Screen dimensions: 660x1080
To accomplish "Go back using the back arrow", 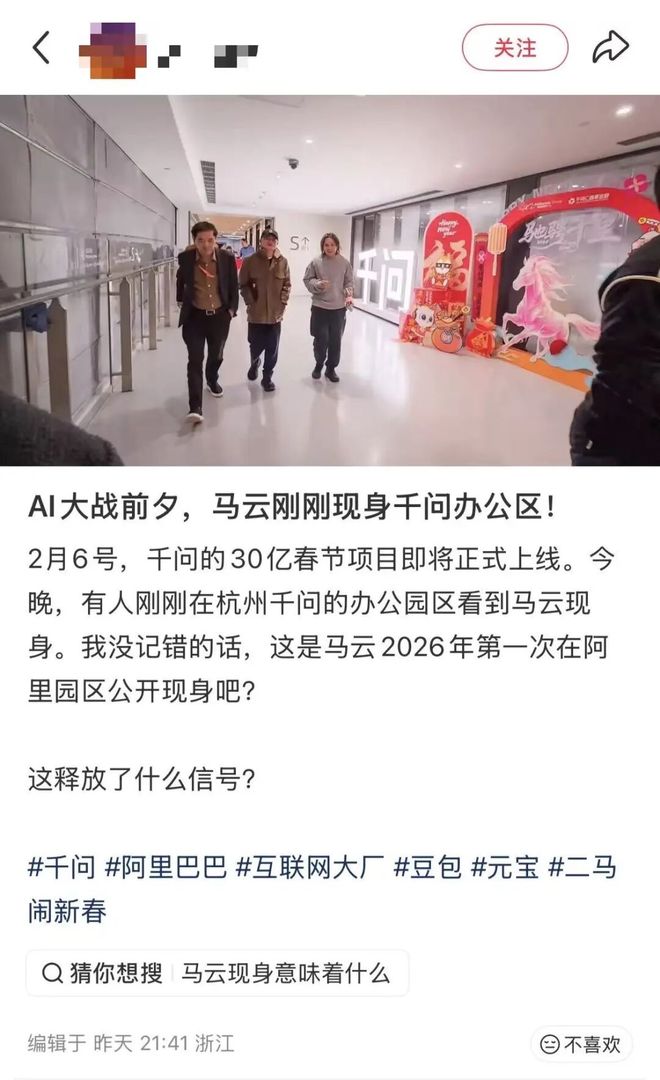I will point(41,47).
